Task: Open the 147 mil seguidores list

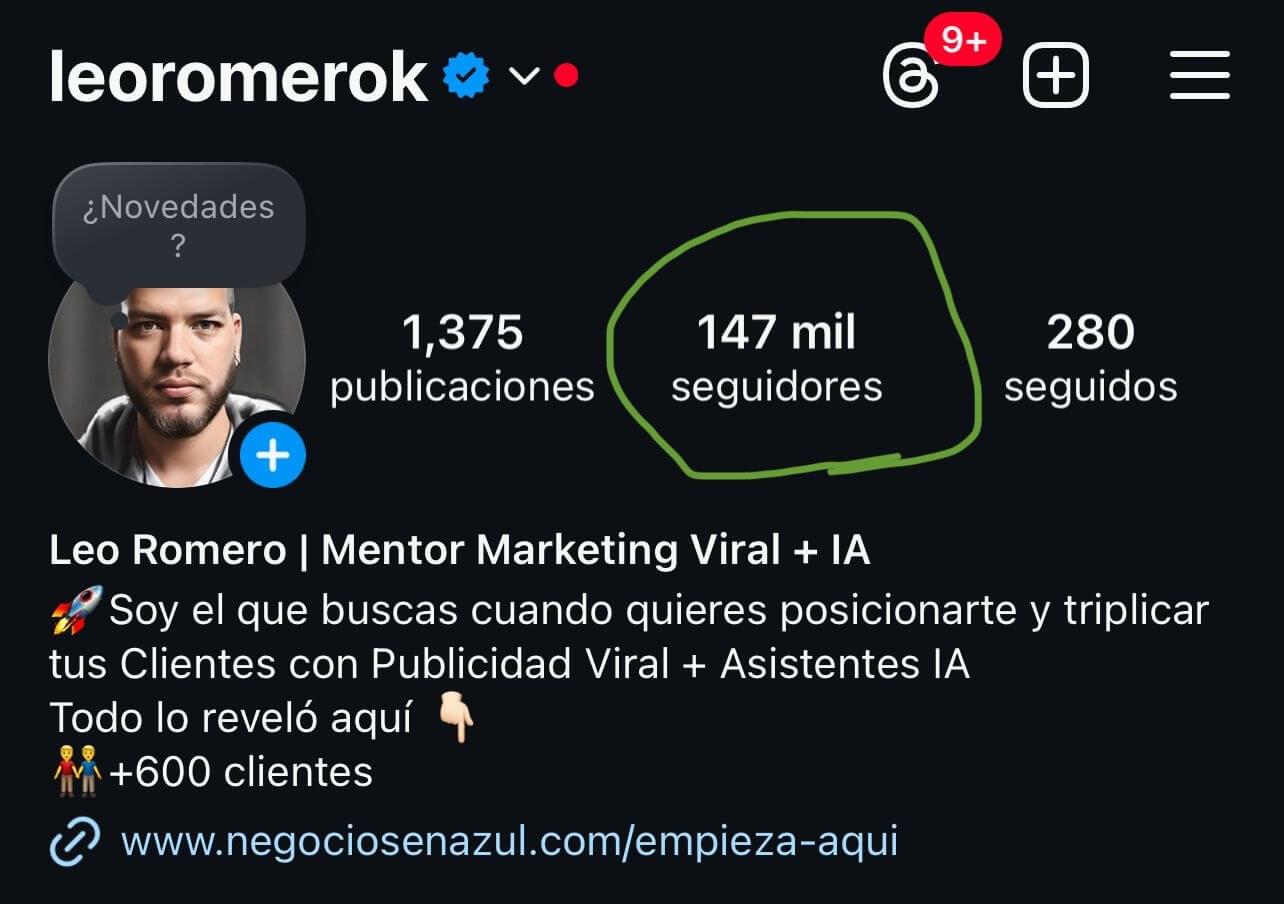Action: coord(776,358)
